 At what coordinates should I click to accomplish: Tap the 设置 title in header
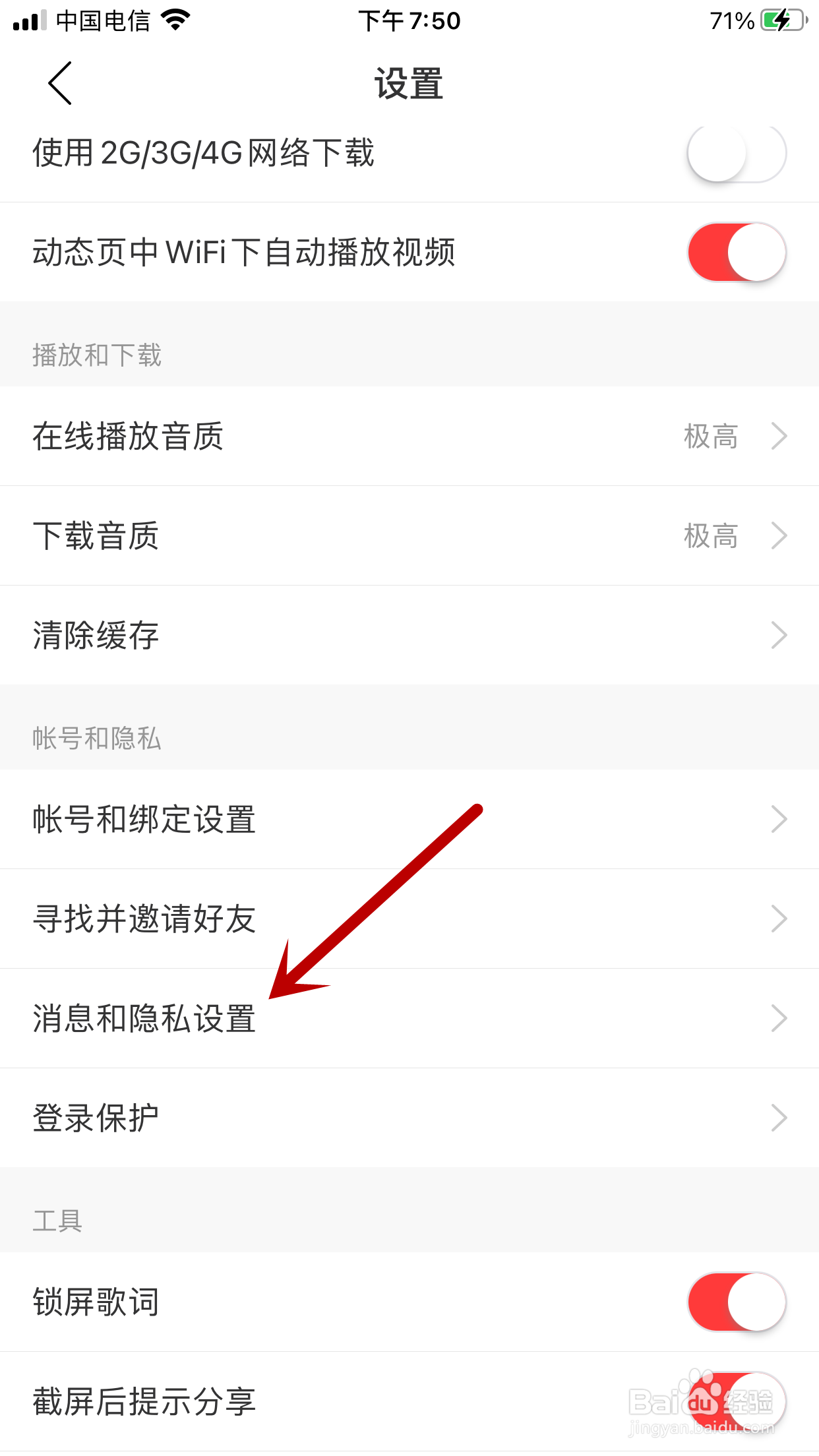tap(409, 84)
